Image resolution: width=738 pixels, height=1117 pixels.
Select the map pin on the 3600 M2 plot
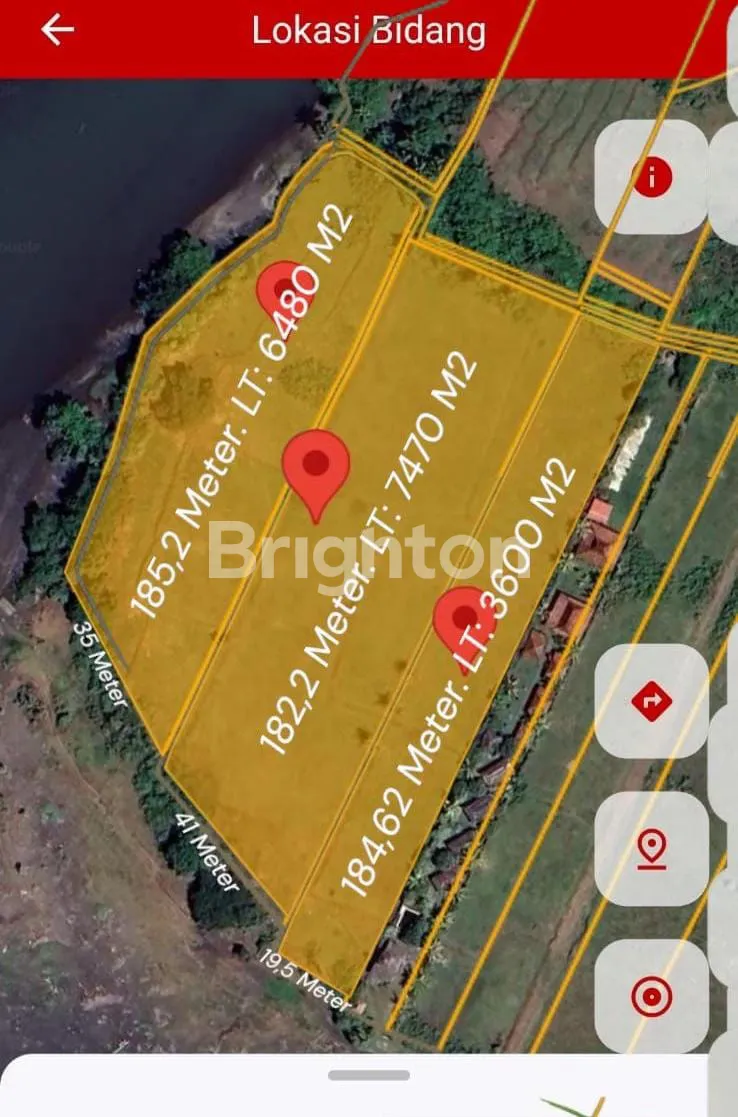(463, 616)
